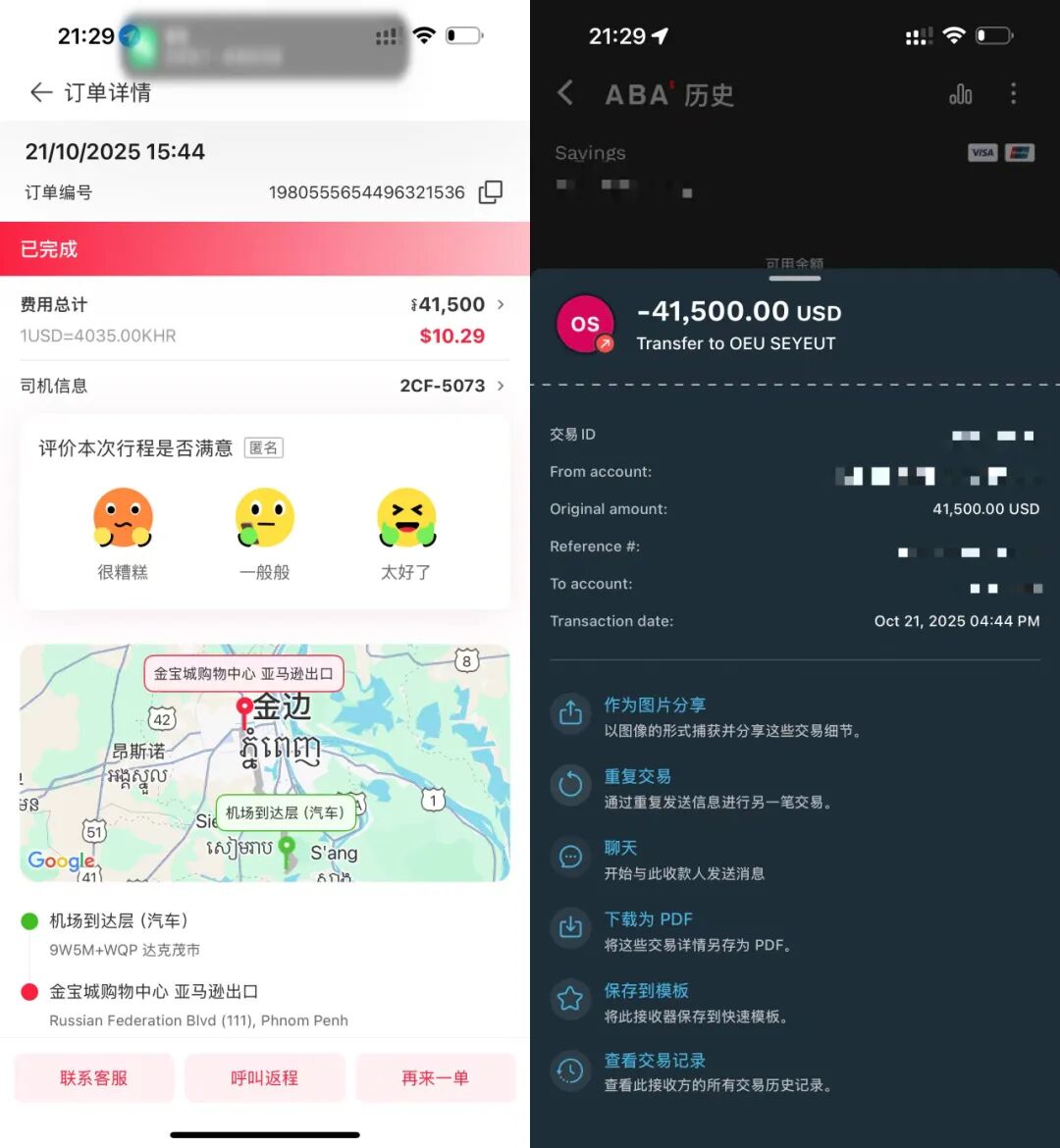Open the ABA overflow menu
Viewport: 1060px width, 1148px height.
[x=1013, y=94]
